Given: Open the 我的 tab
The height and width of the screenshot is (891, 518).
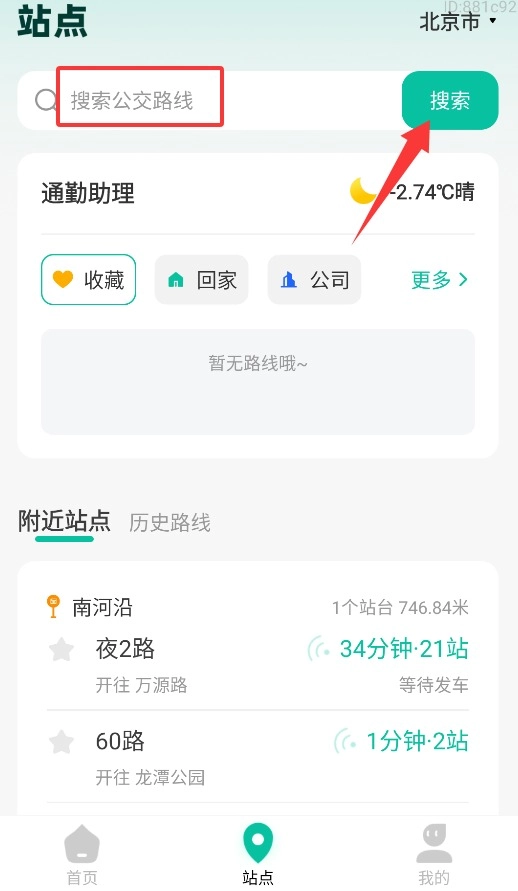Looking at the screenshot, I should point(434,854).
